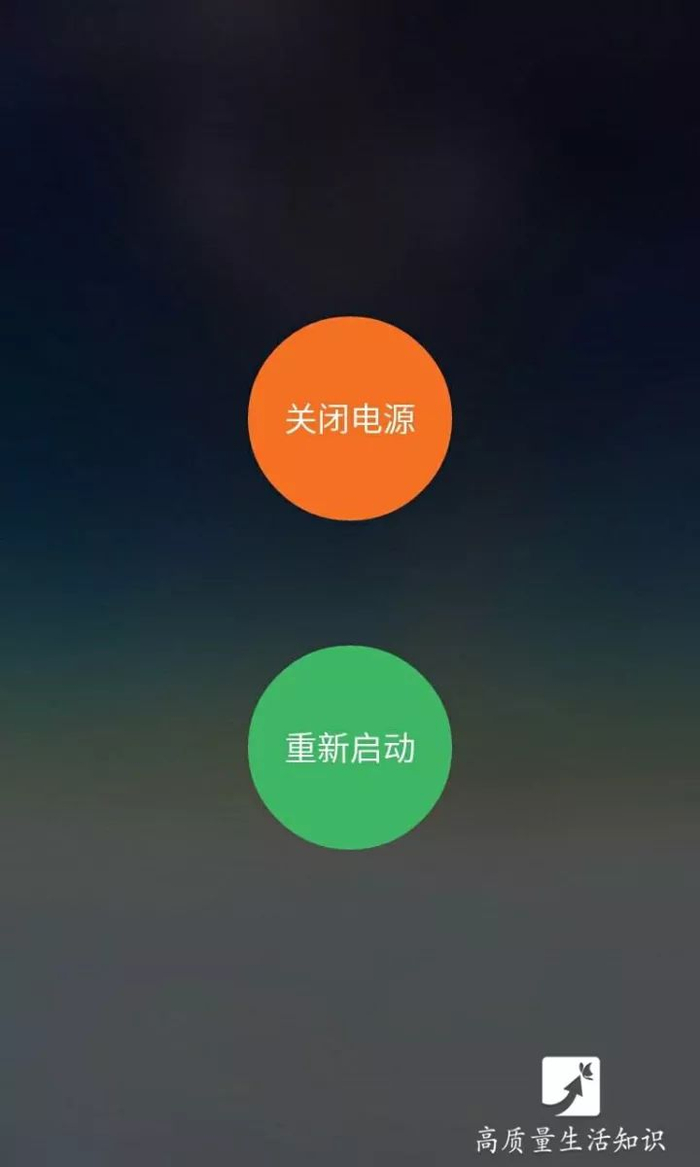The width and height of the screenshot is (700, 1167).
Task: Tap 关闭电源 to power off
Action: (350, 418)
